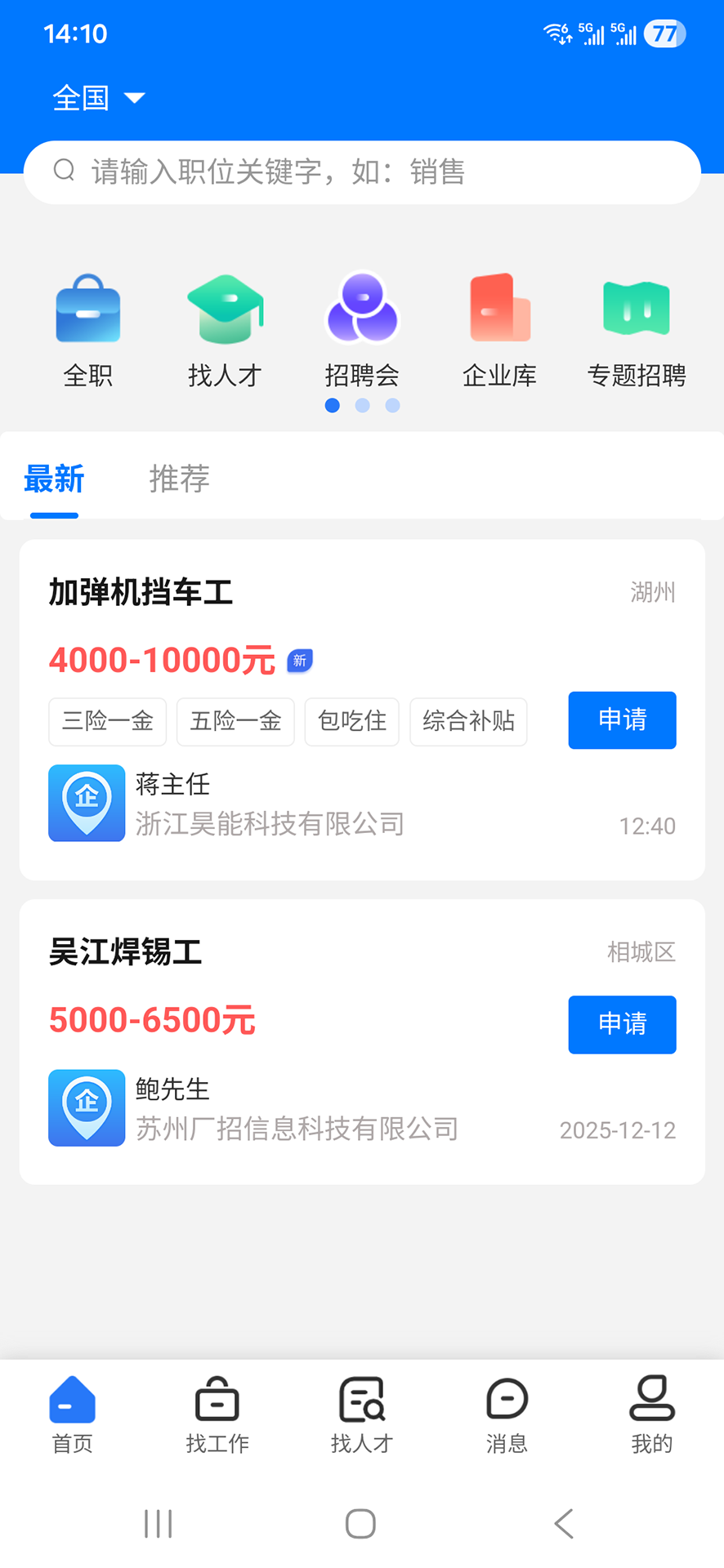Open the 全职 full-time jobs icon
This screenshot has width=724, height=1568.
click(x=87, y=327)
